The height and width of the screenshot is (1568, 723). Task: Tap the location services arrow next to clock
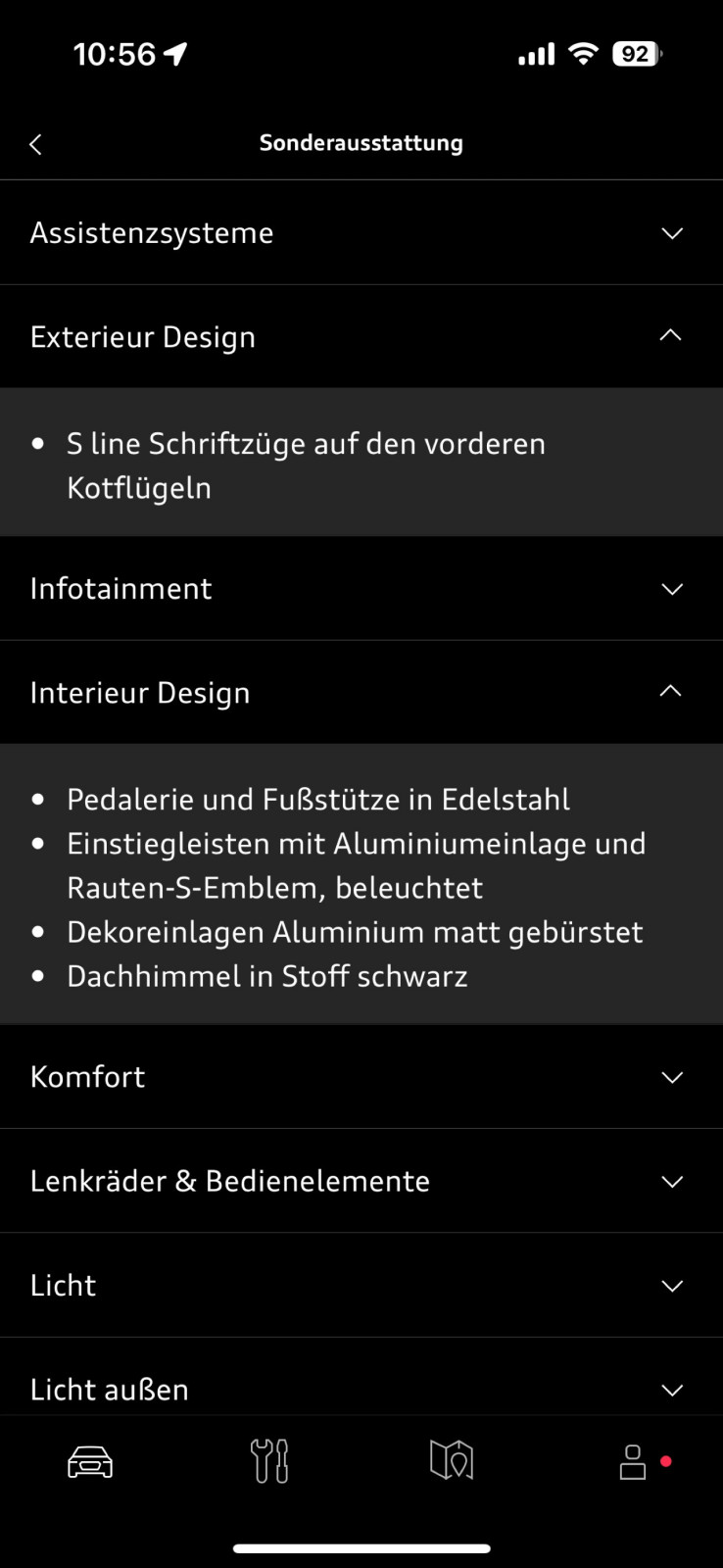click(174, 53)
